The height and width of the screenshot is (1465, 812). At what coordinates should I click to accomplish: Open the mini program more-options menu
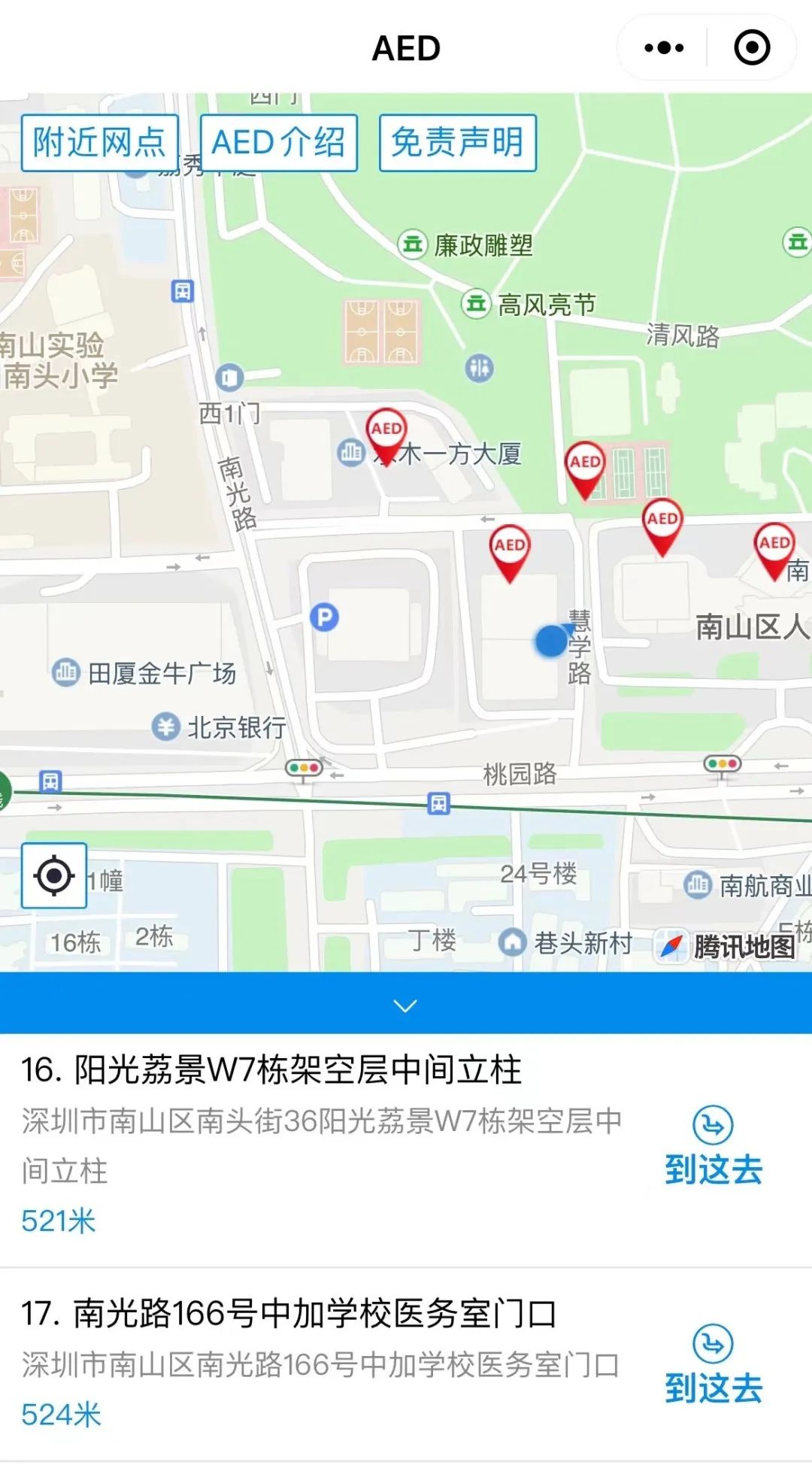click(664, 48)
